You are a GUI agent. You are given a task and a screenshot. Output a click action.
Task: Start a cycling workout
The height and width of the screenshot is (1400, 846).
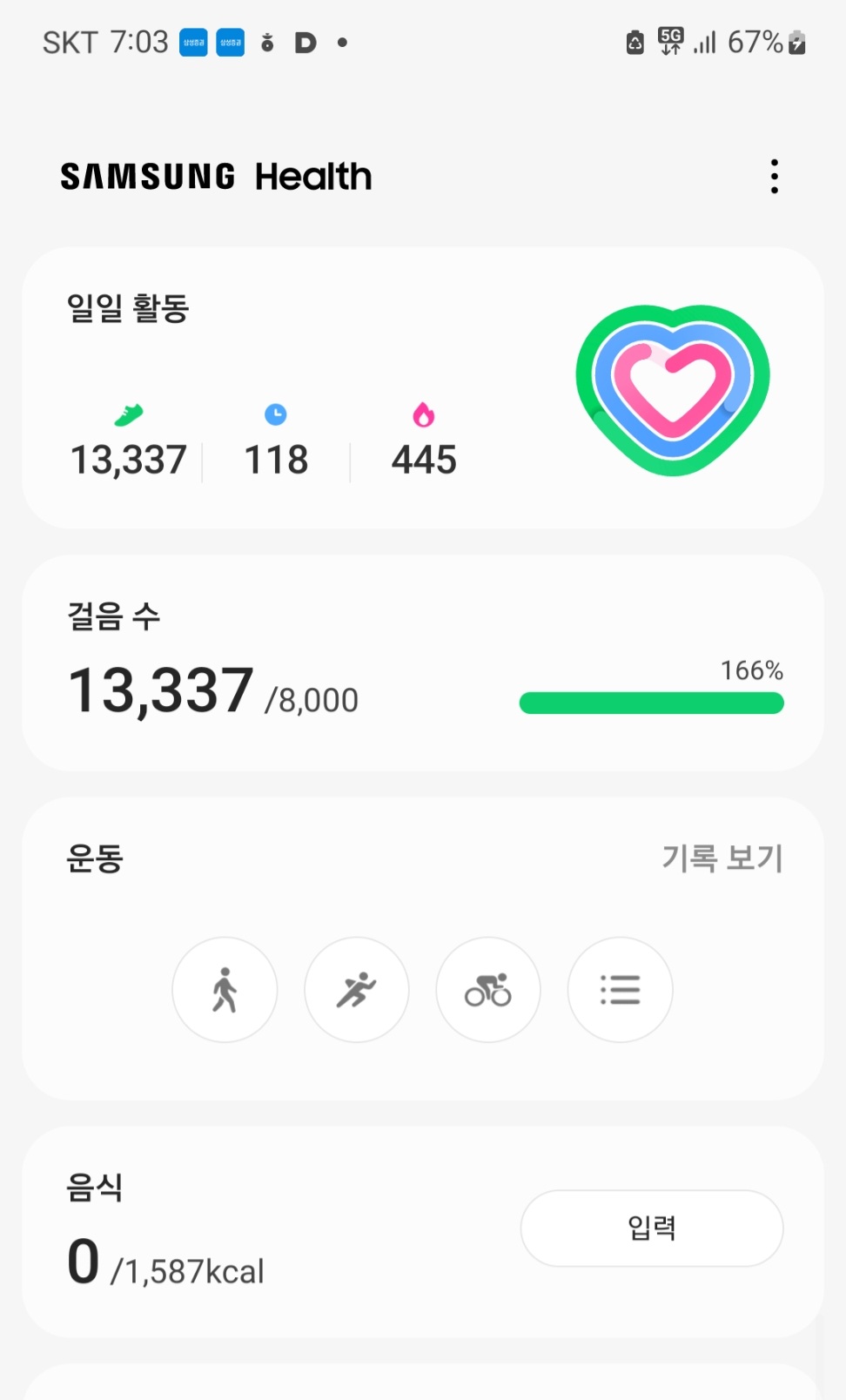(x=488, y=990)
